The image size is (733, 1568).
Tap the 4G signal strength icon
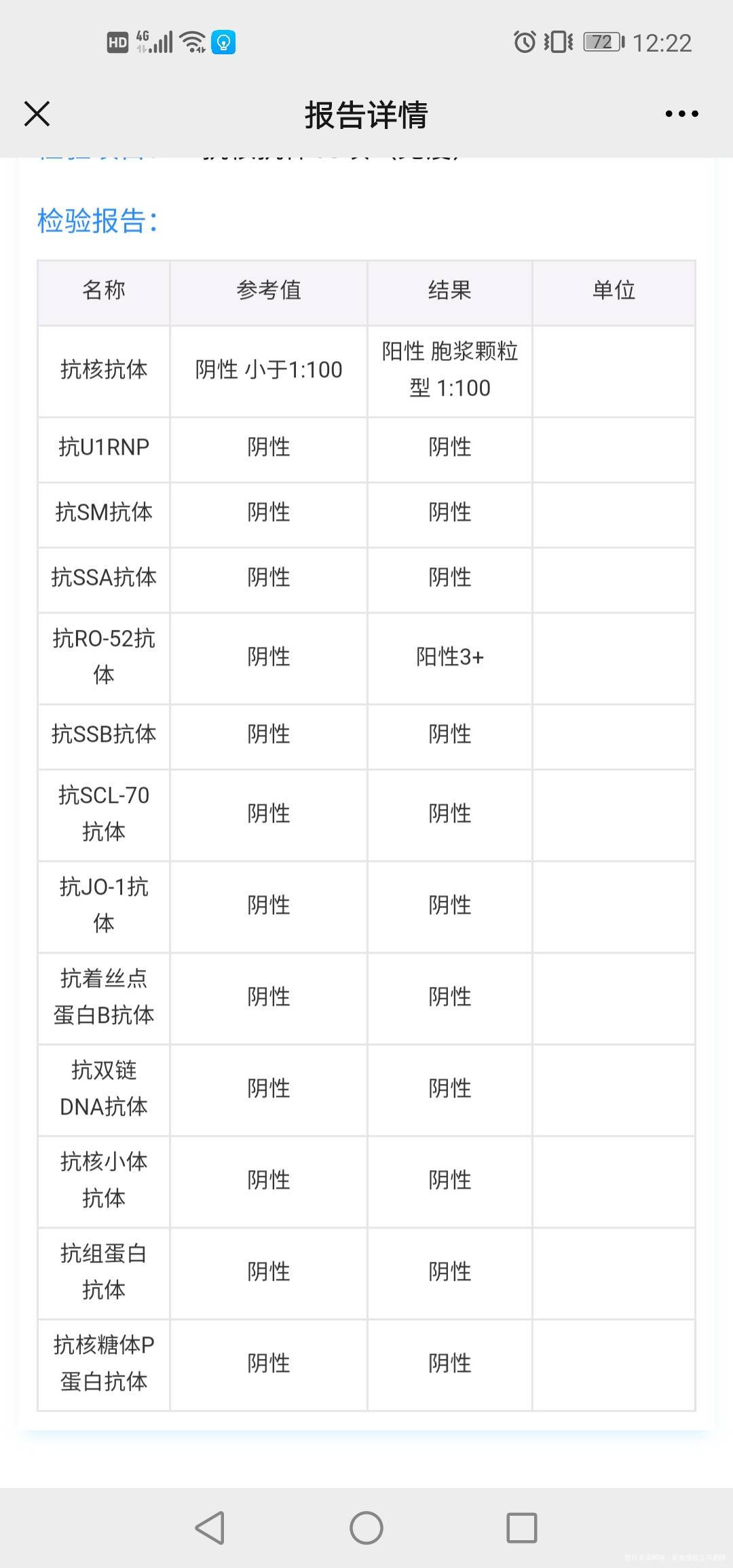point(156,41)
